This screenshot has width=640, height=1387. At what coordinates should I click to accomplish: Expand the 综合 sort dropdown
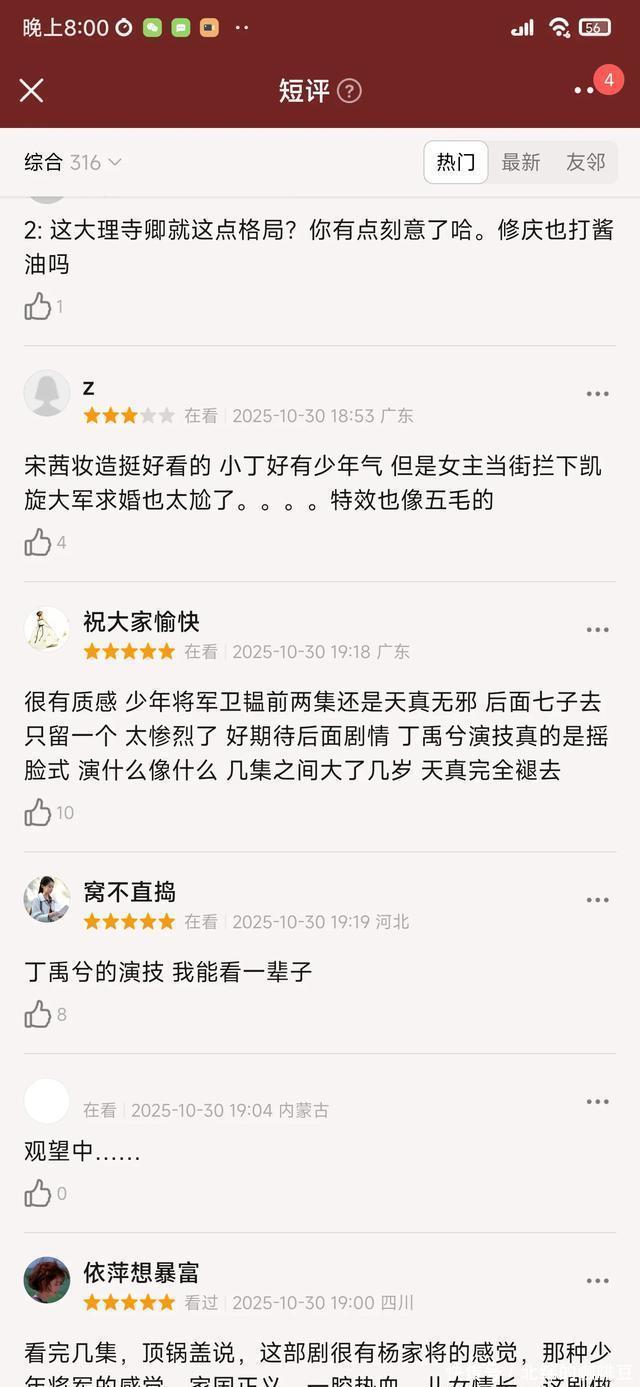coord(73,162)
